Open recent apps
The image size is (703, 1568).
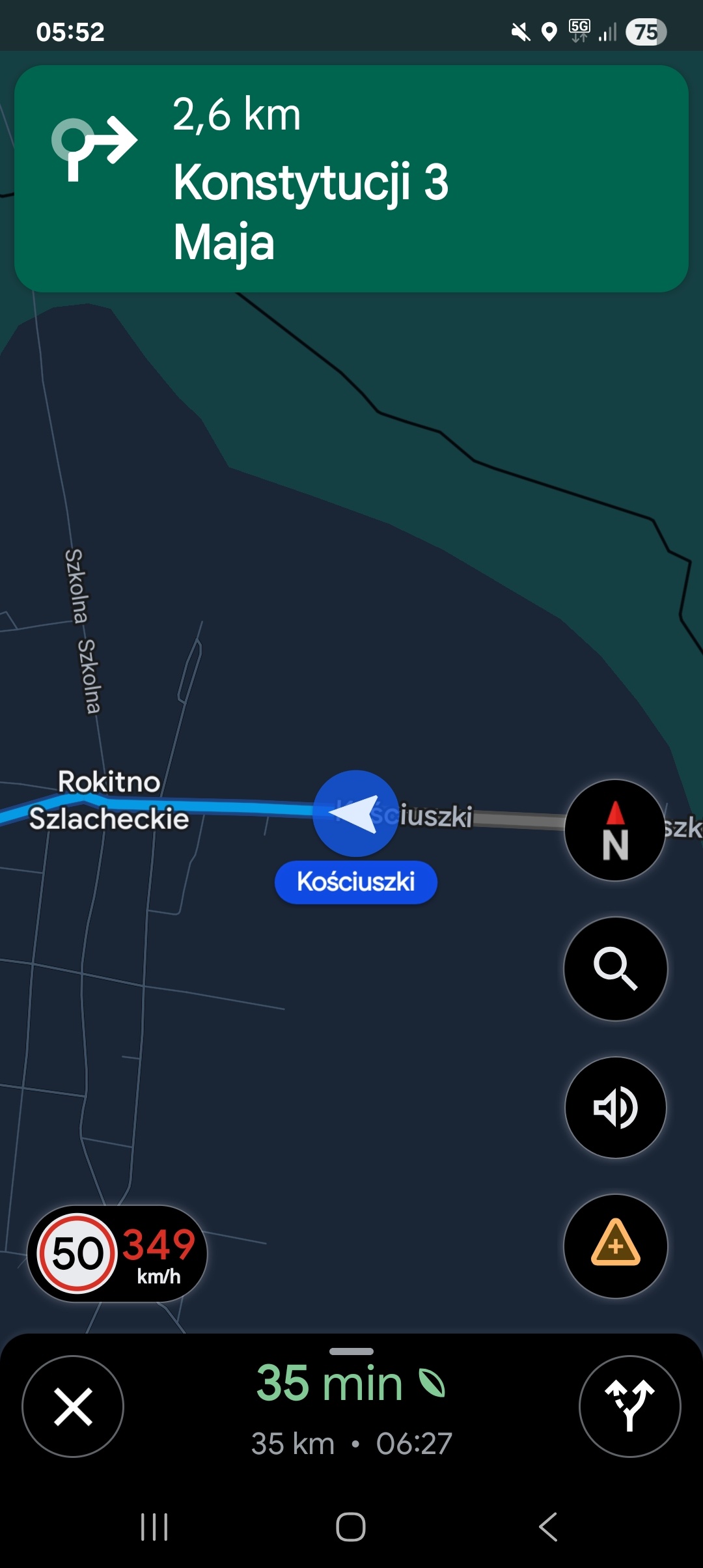[154, 1526]
